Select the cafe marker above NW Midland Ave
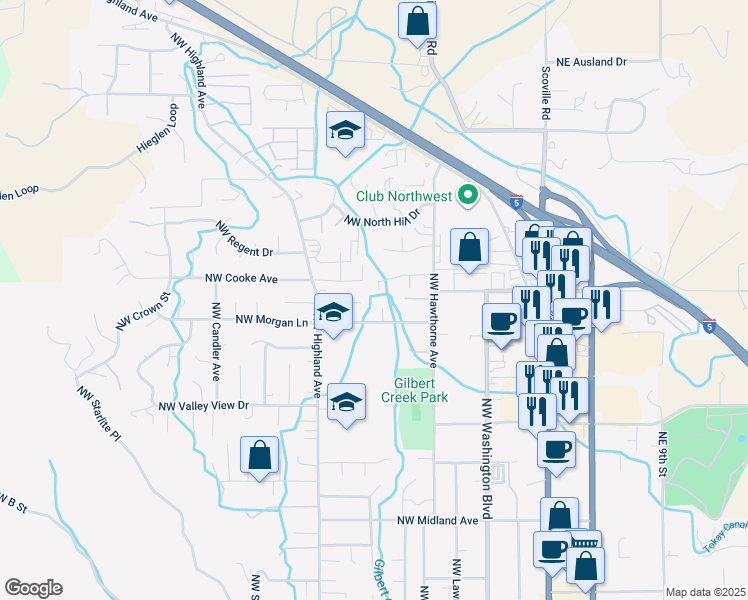 pyautogui.click(x=556, y=454)
